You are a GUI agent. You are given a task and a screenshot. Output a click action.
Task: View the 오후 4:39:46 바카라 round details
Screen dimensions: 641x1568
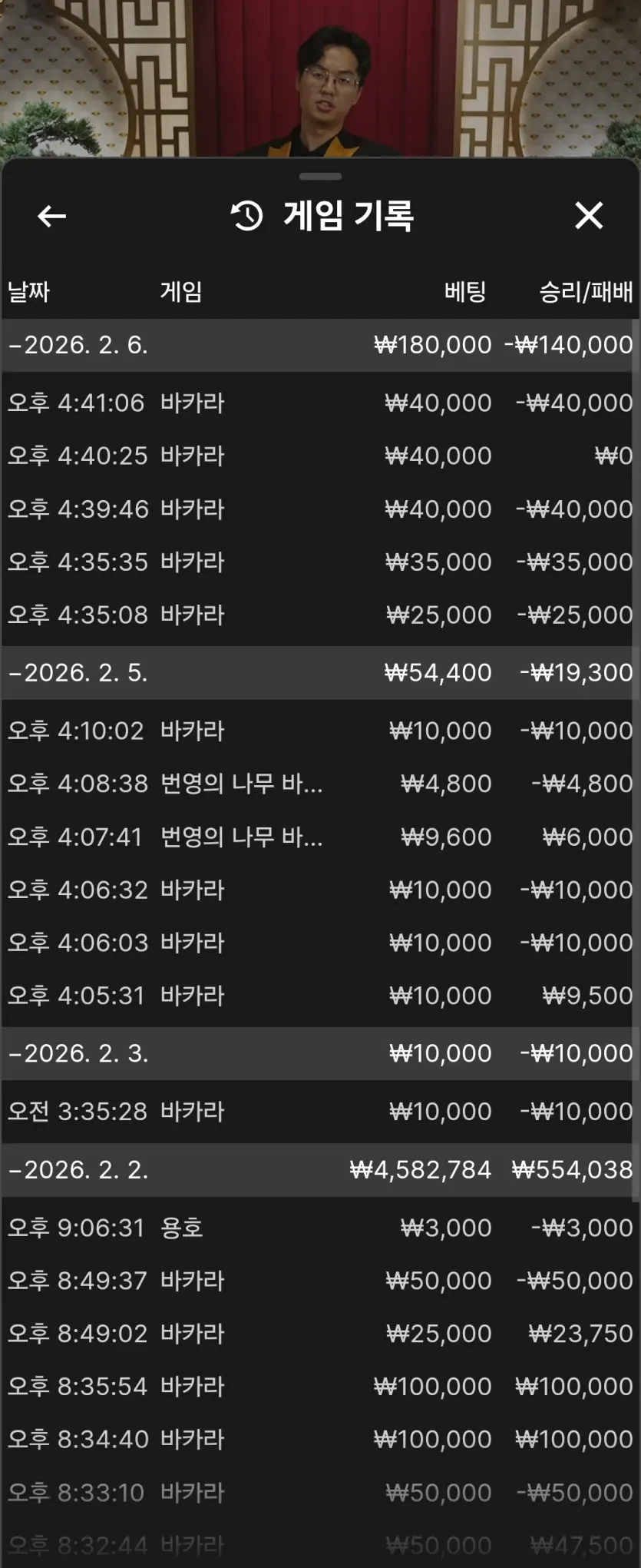coord(320,509)
